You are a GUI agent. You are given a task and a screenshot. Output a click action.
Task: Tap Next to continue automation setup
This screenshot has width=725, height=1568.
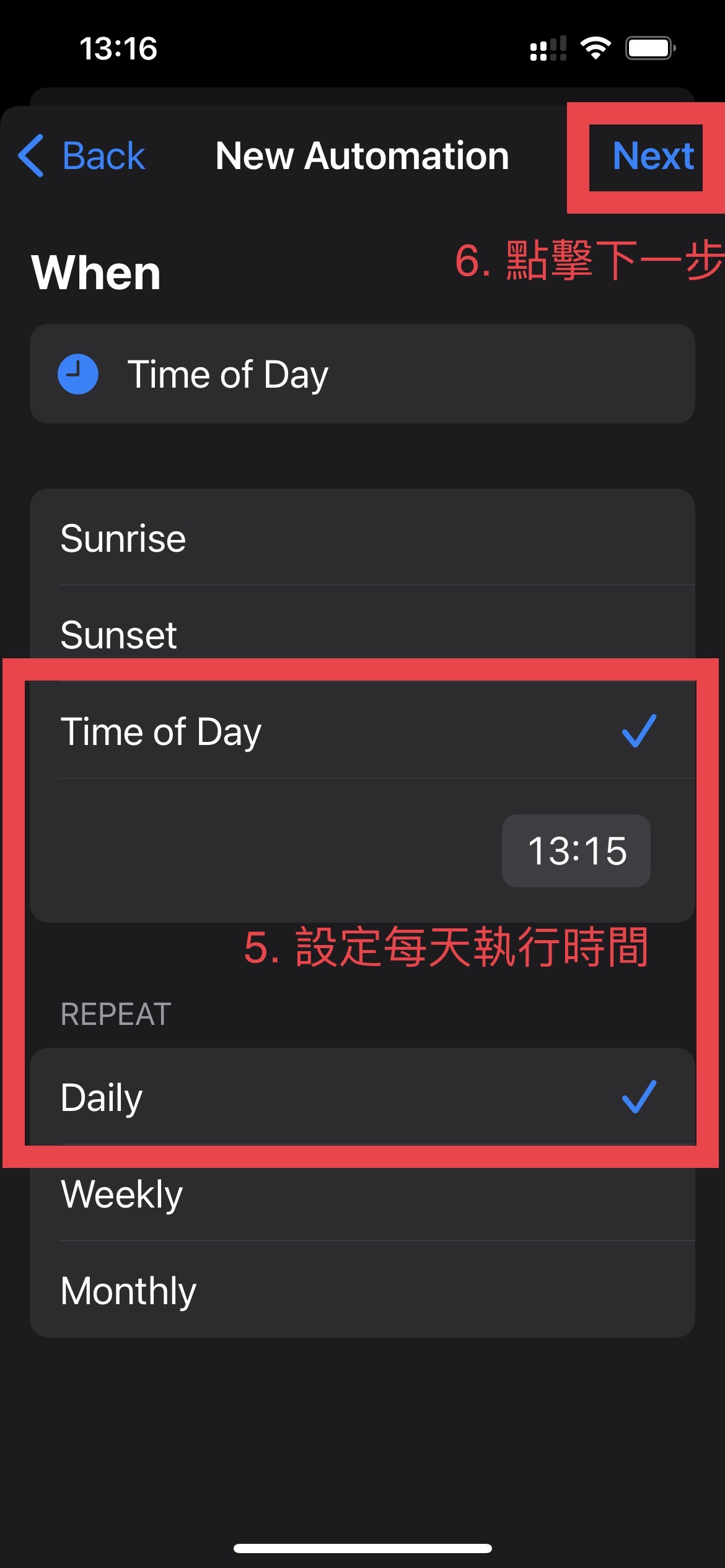(652, 155)
